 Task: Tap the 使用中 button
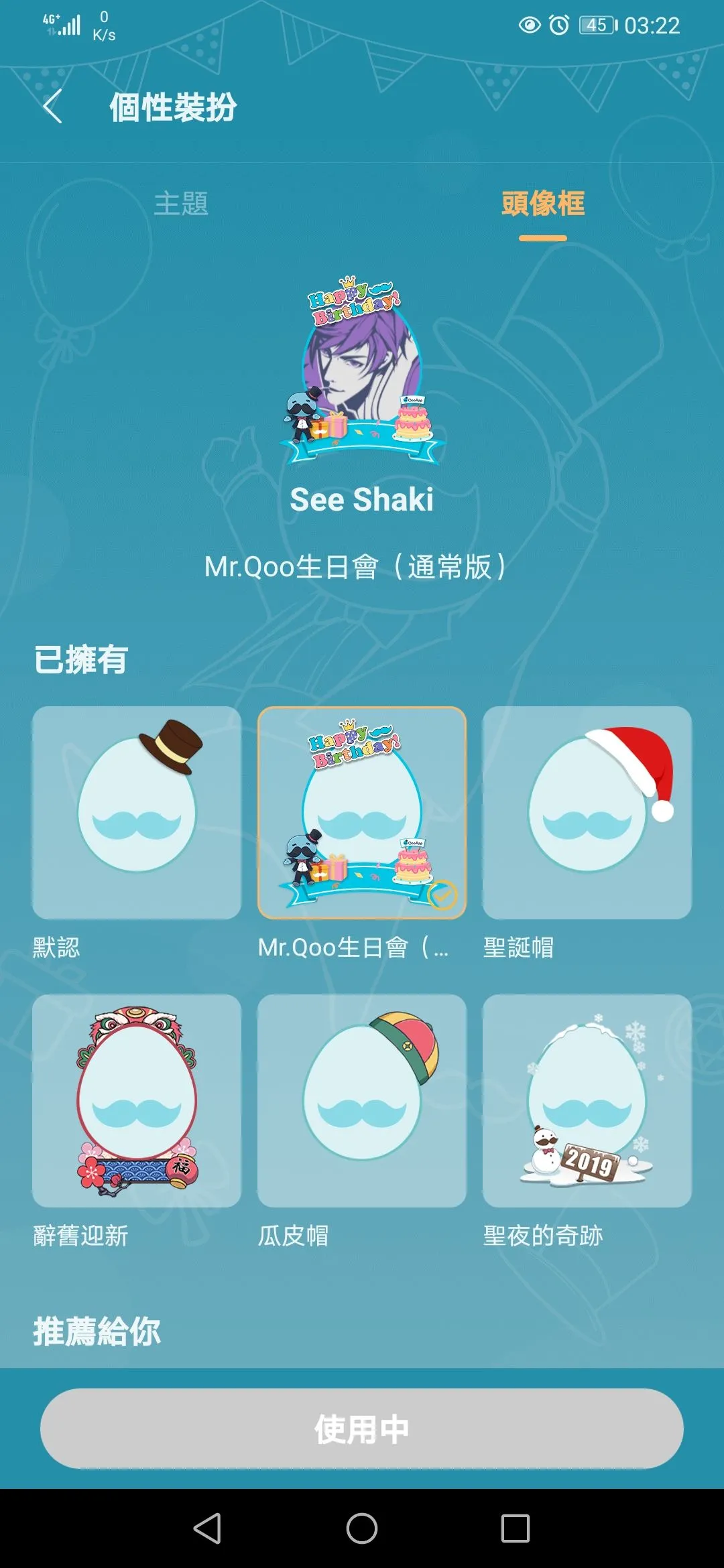tap(362, 1429)
